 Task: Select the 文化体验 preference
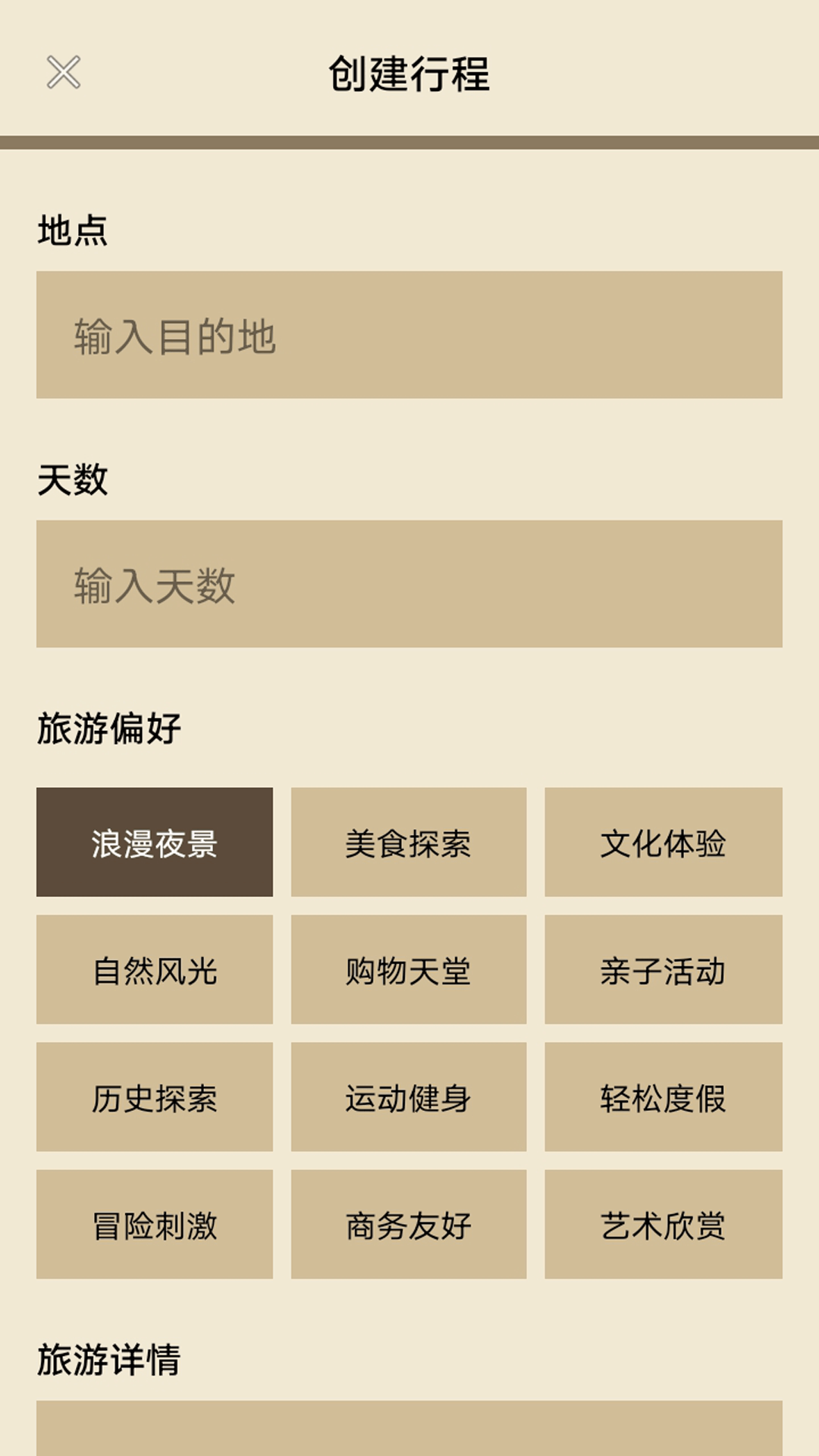coord(664,842)
